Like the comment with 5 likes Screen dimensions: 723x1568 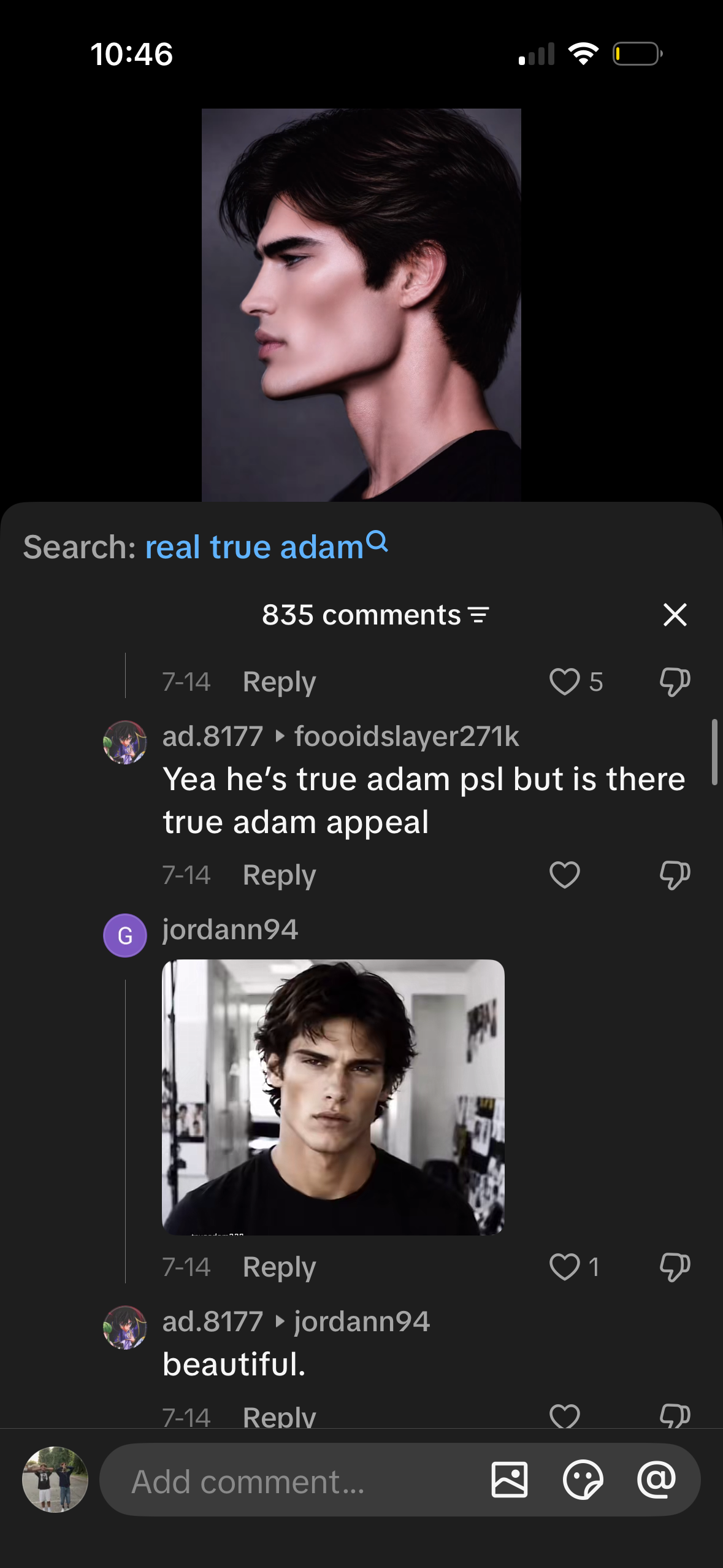564,682
